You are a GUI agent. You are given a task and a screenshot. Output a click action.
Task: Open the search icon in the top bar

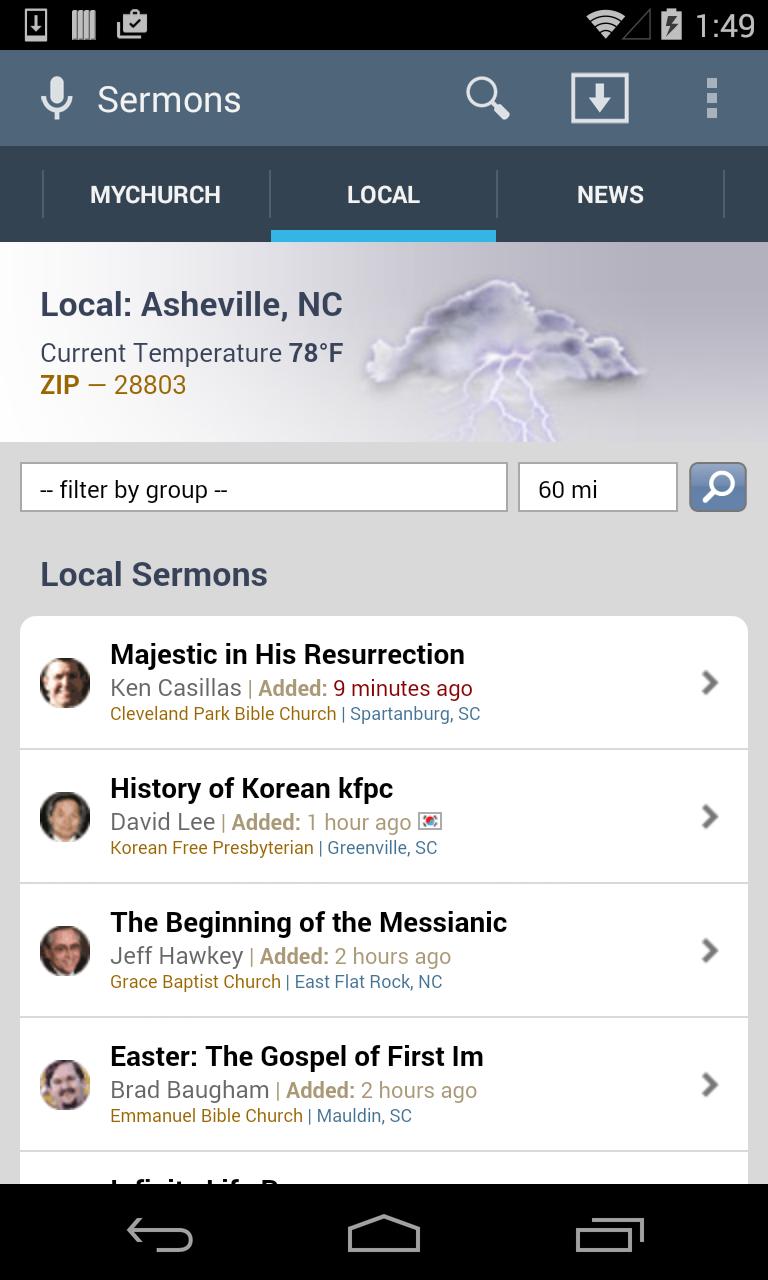click(x=487, y=98)
